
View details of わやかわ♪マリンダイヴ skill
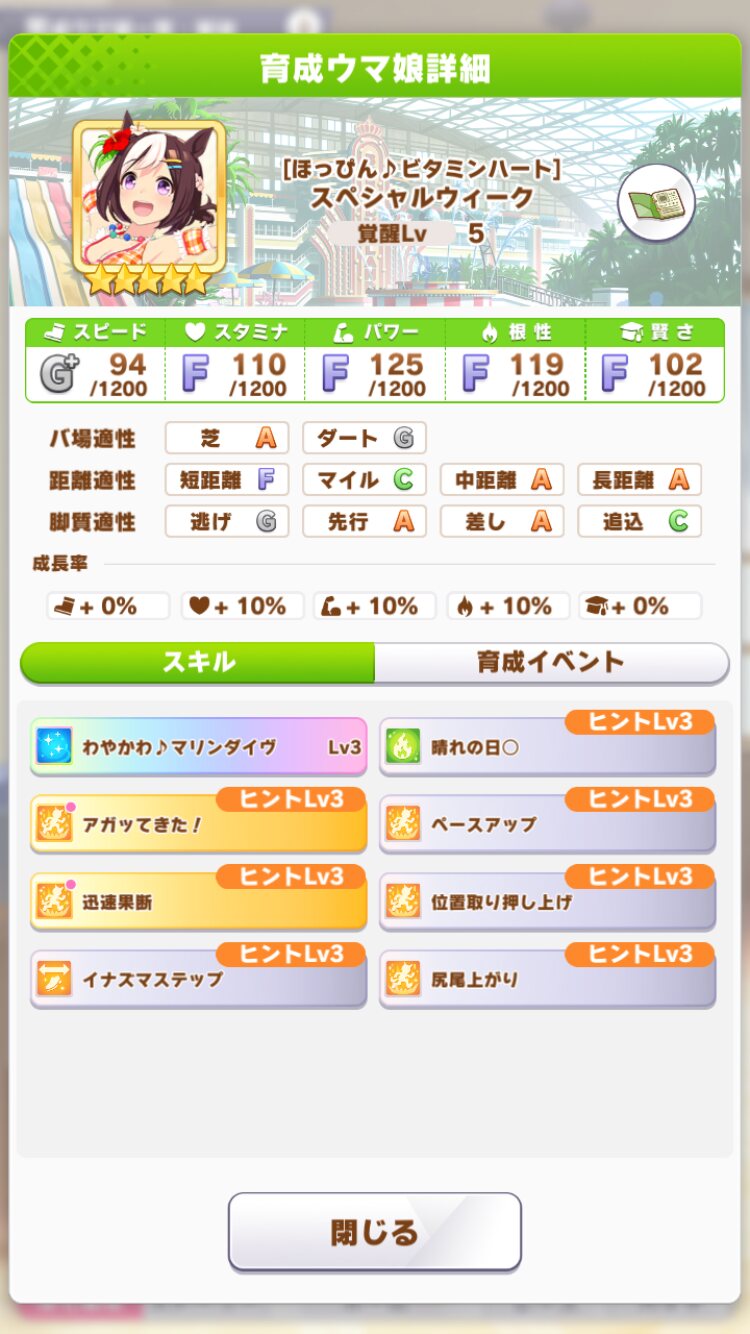[x=198, y=747]
